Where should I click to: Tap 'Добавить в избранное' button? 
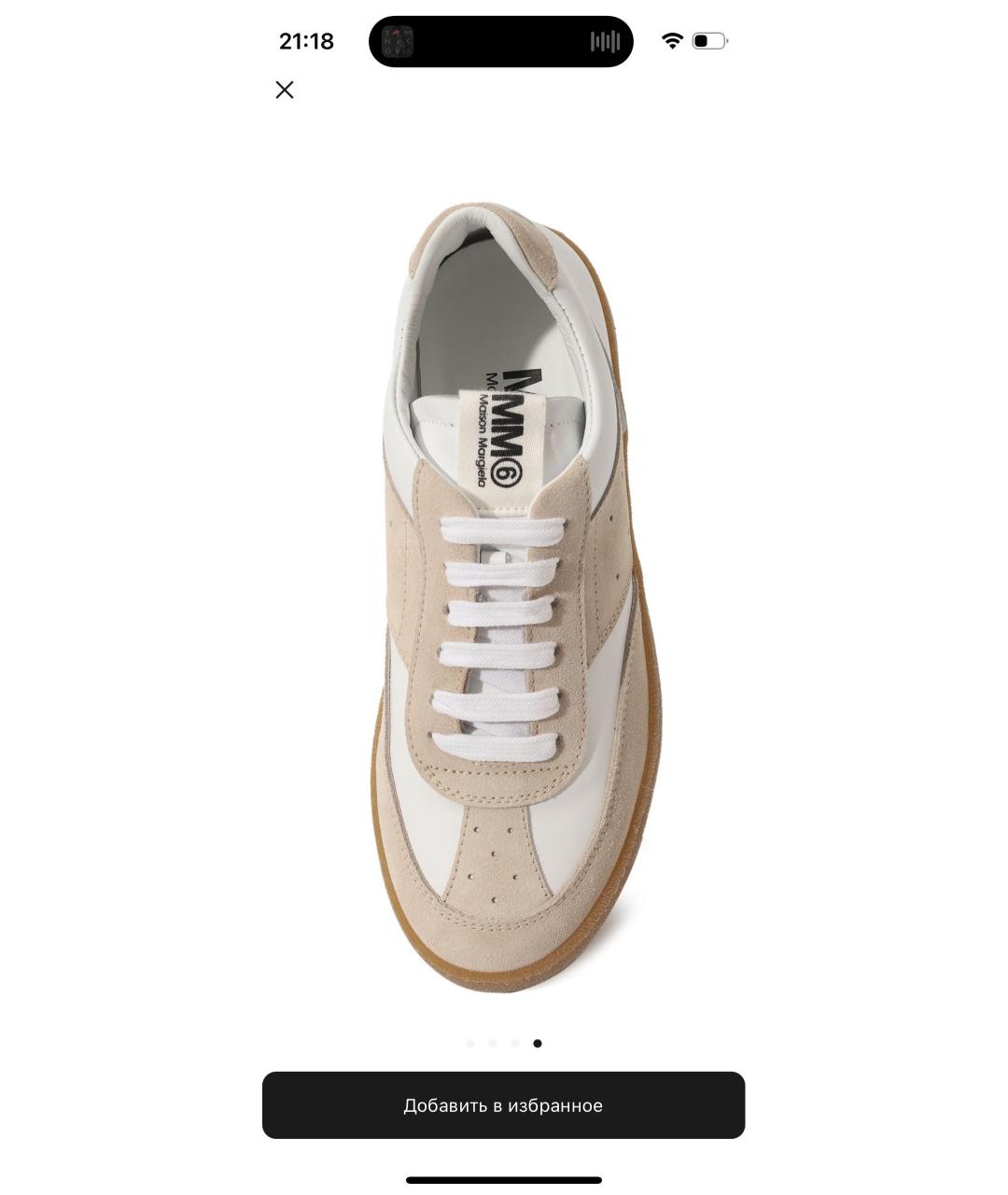point(503,1105)
